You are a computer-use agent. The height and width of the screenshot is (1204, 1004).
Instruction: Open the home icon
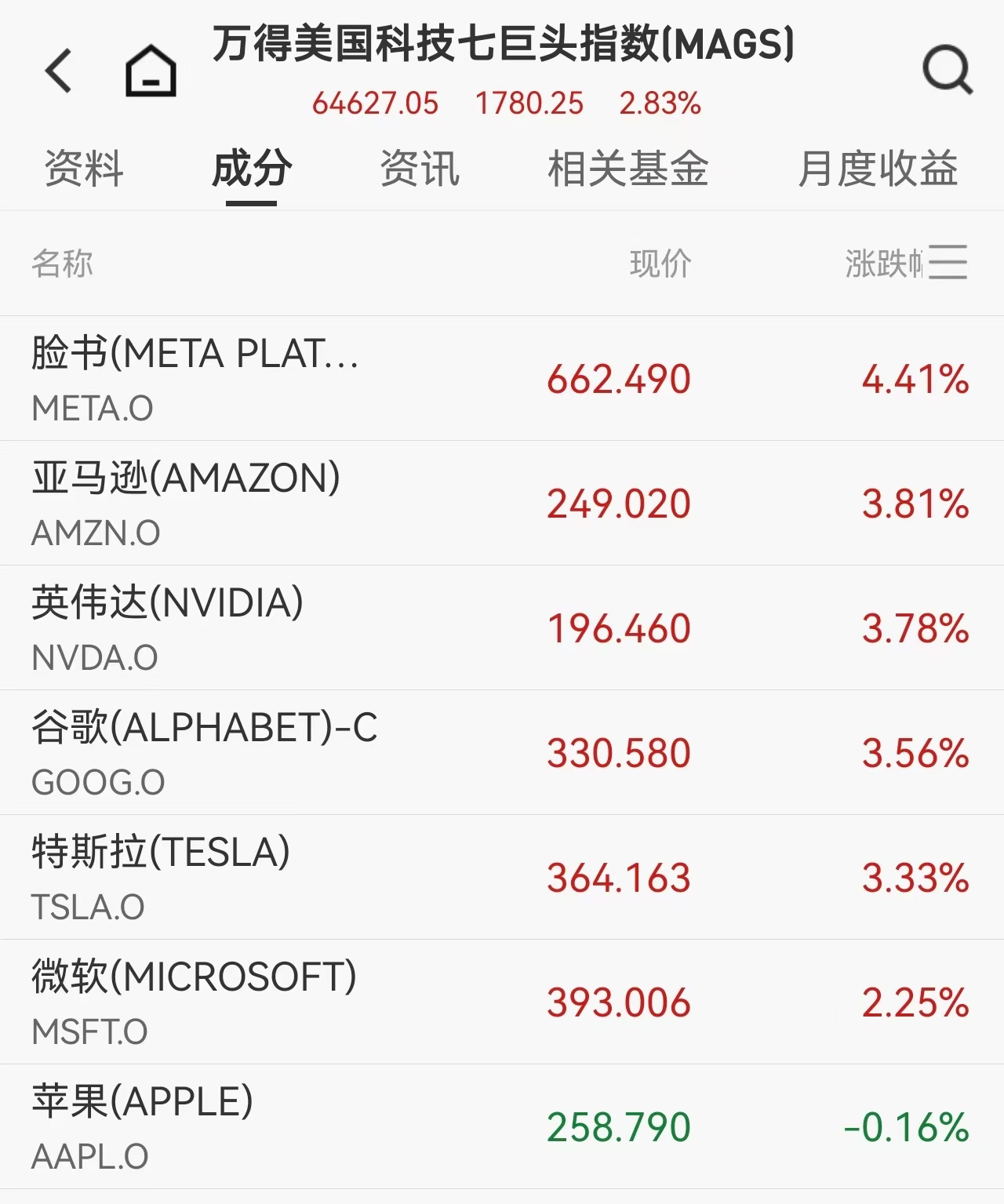point(151,71)
